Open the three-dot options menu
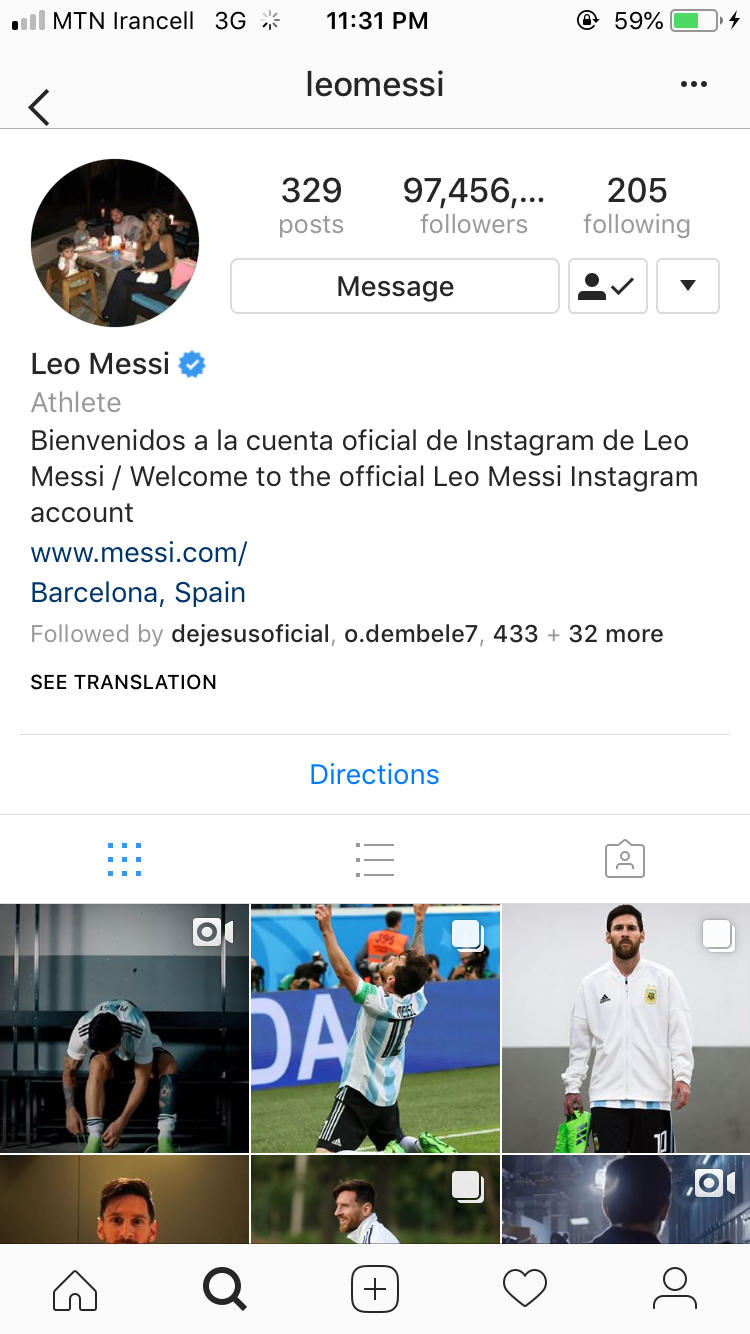The width and height of the screenshot is (750, 1334). click(694, 85)
